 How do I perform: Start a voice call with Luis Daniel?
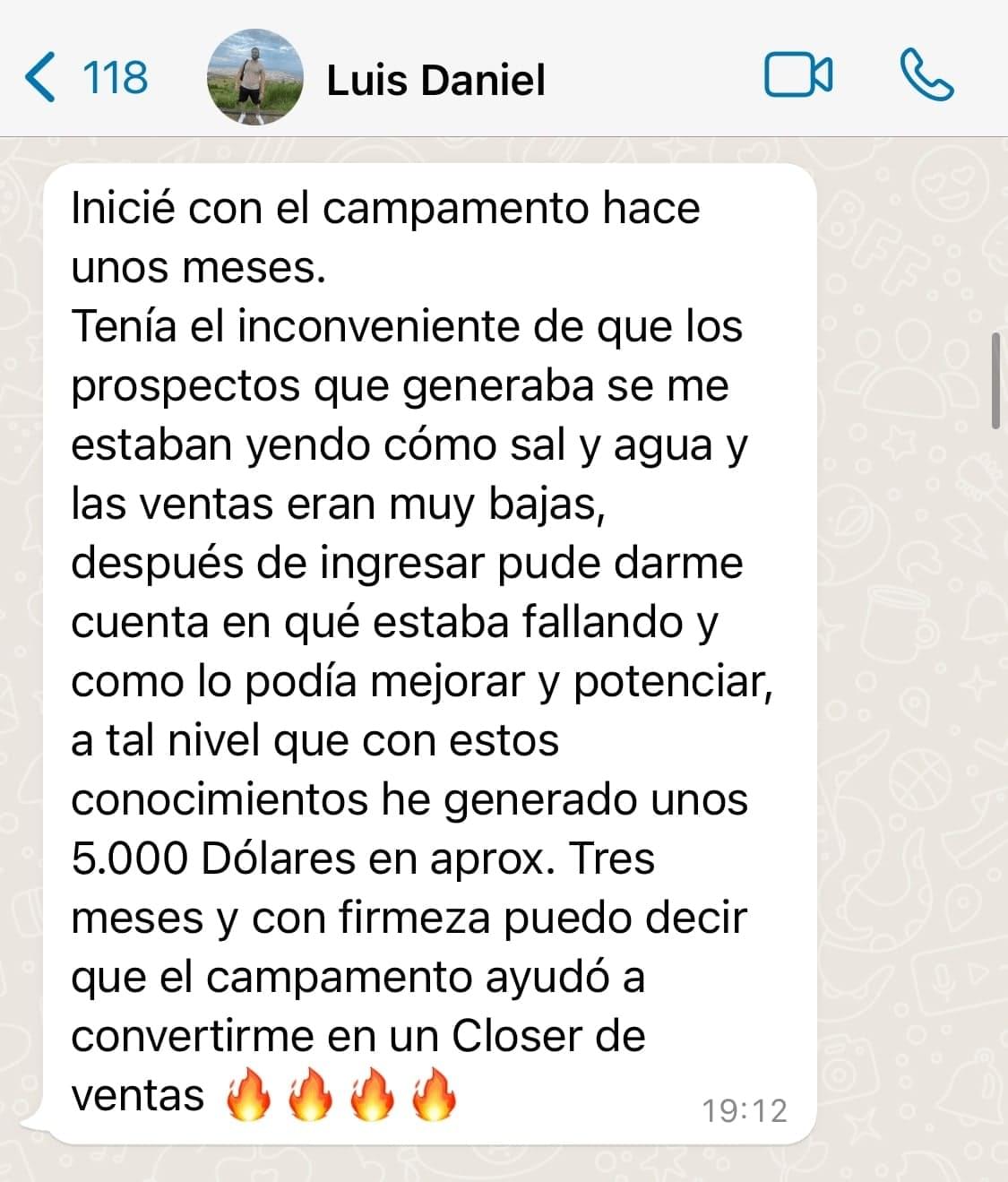pos(926,75)
